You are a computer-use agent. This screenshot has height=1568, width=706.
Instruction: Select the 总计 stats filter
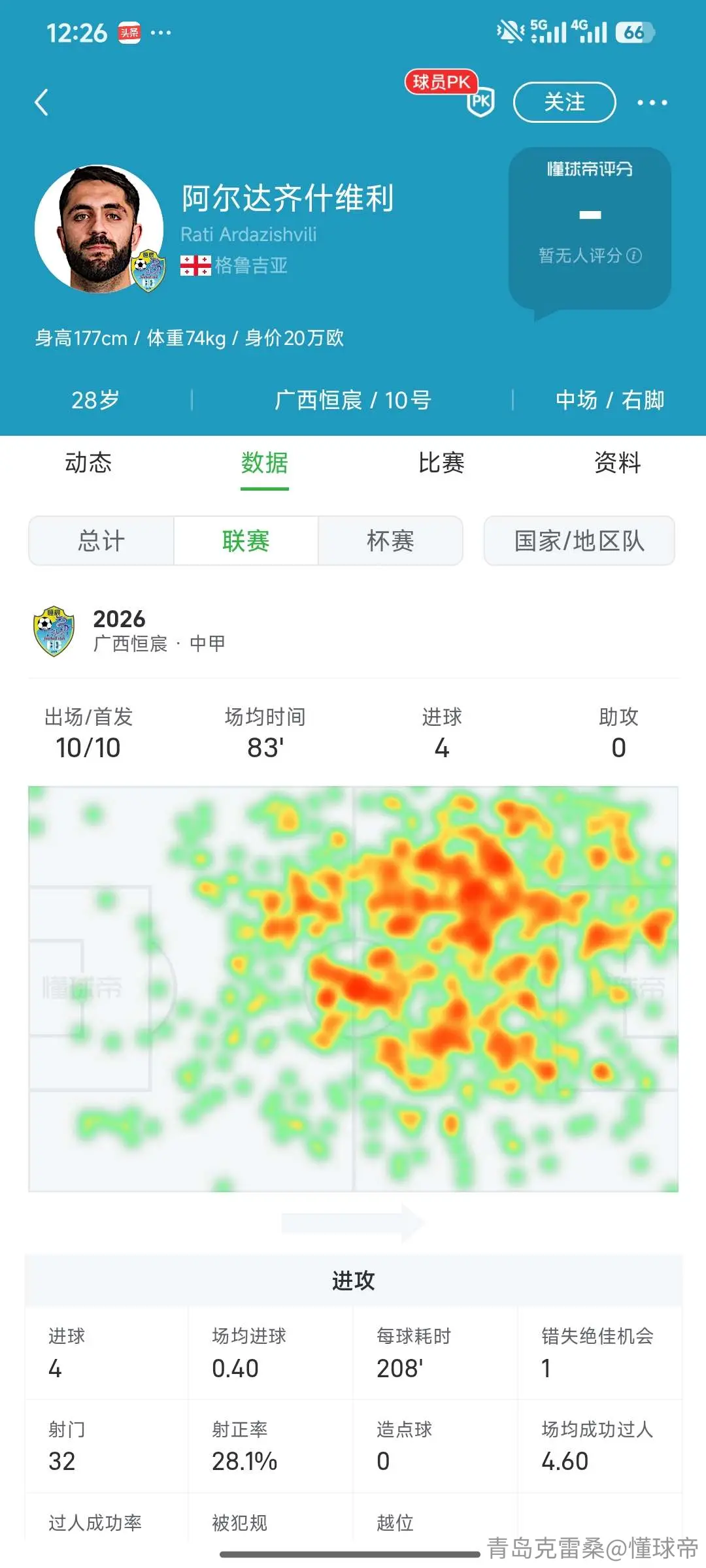[101, 541]
